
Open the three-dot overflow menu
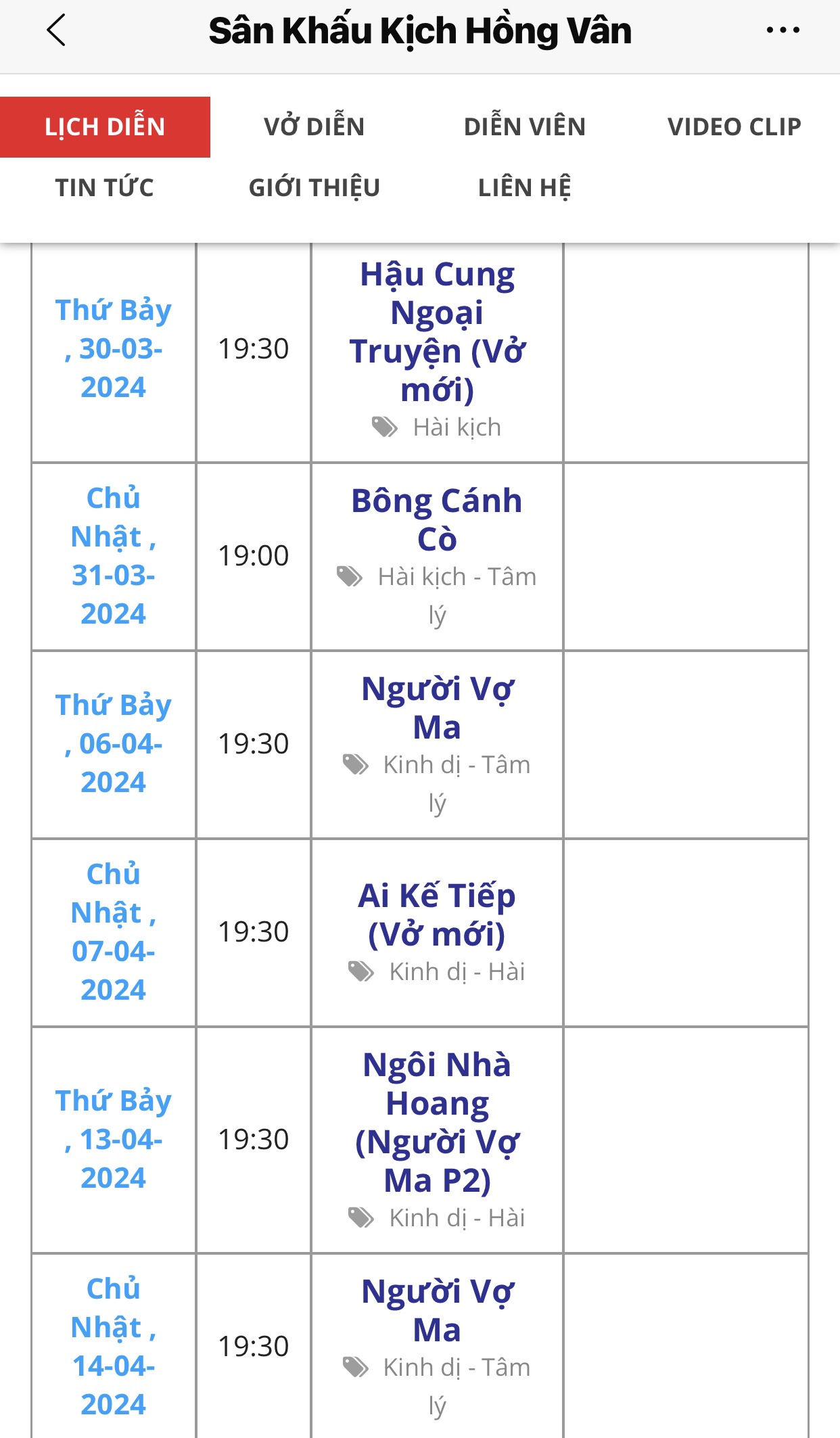[783, 30]
